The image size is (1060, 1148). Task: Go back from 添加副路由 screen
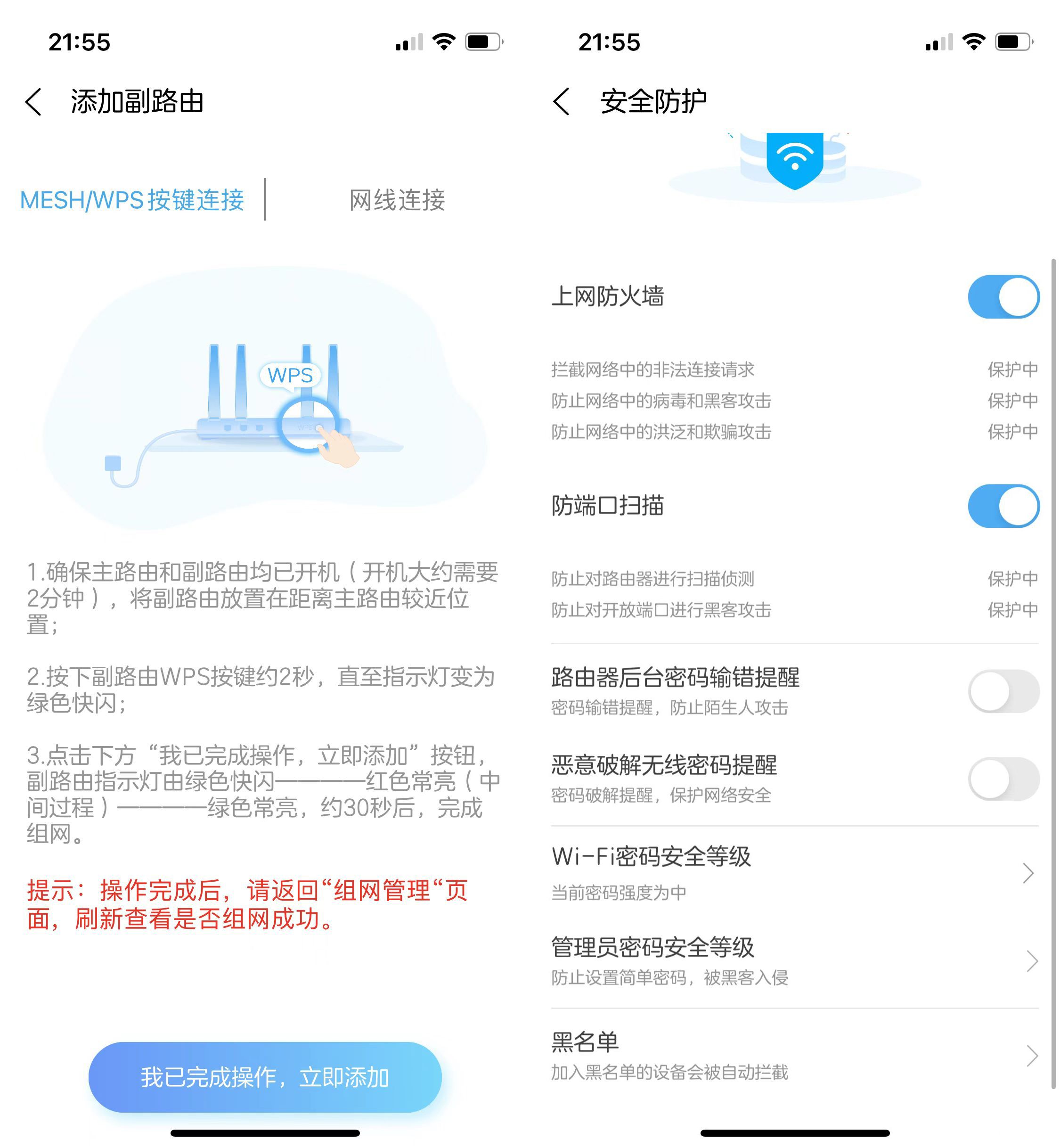tap(34, 102)
